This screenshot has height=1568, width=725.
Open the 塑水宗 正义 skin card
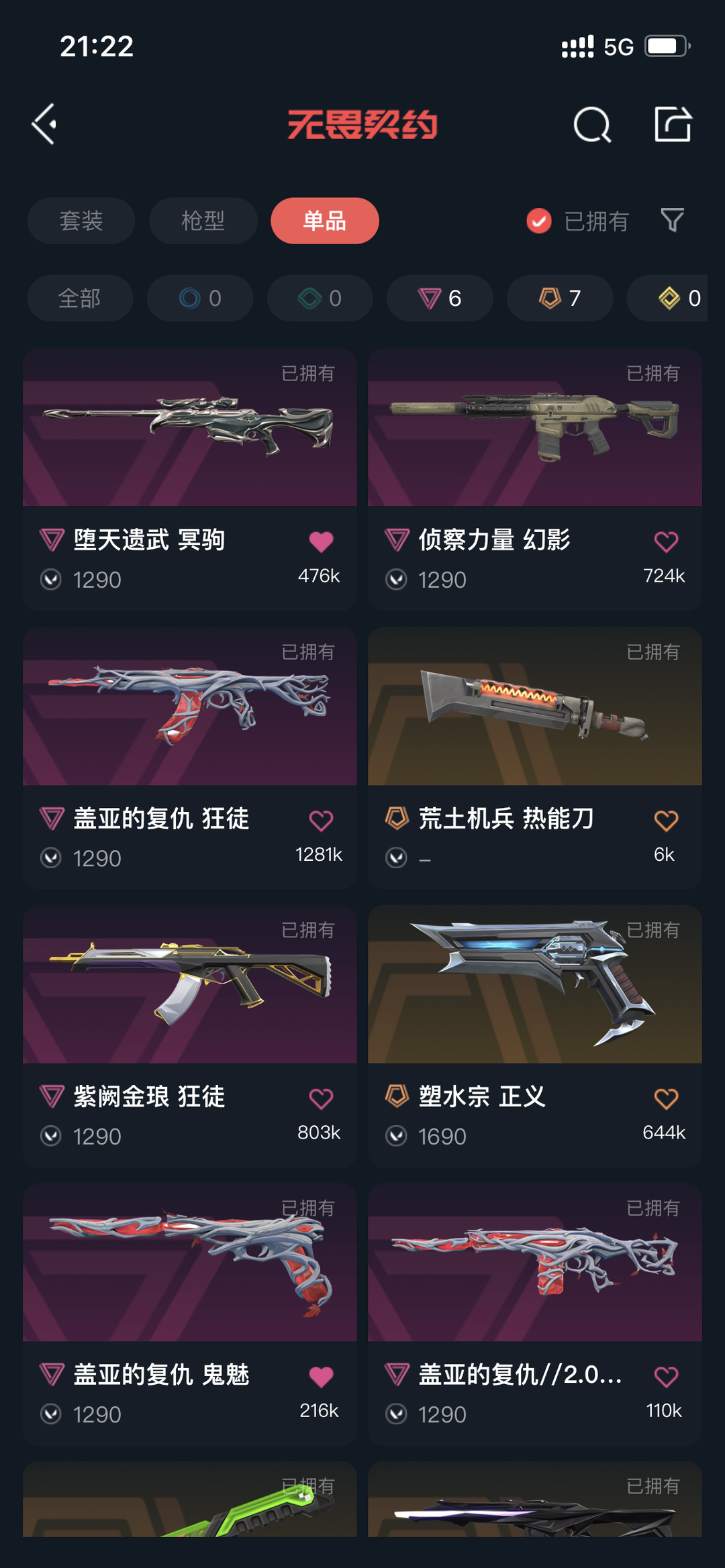(535, 1036)
